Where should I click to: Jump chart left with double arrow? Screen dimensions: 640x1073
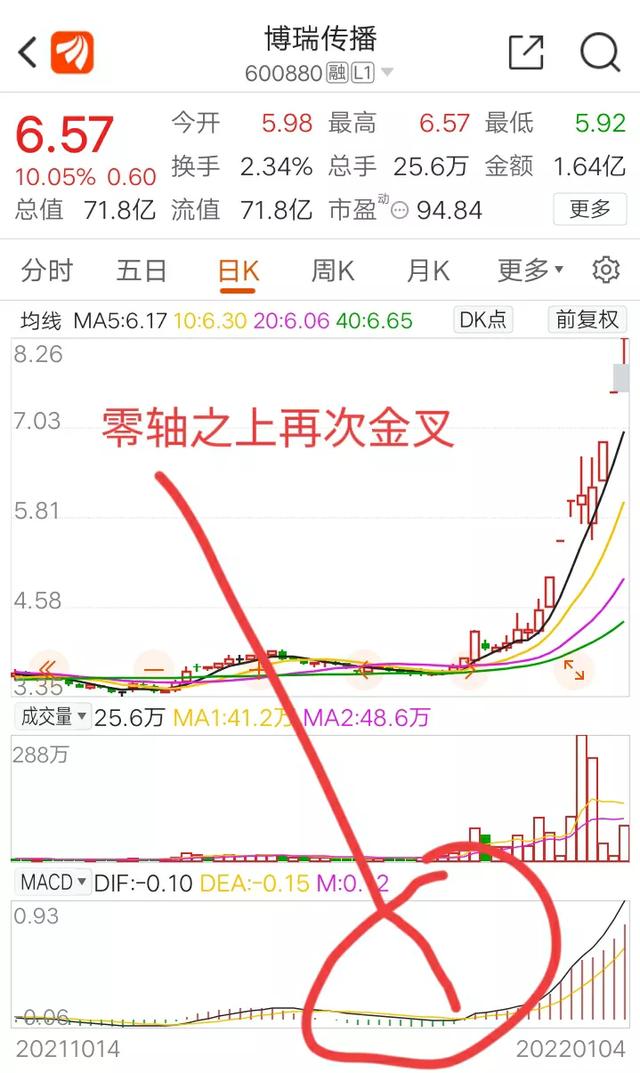[x=49, y=669]
